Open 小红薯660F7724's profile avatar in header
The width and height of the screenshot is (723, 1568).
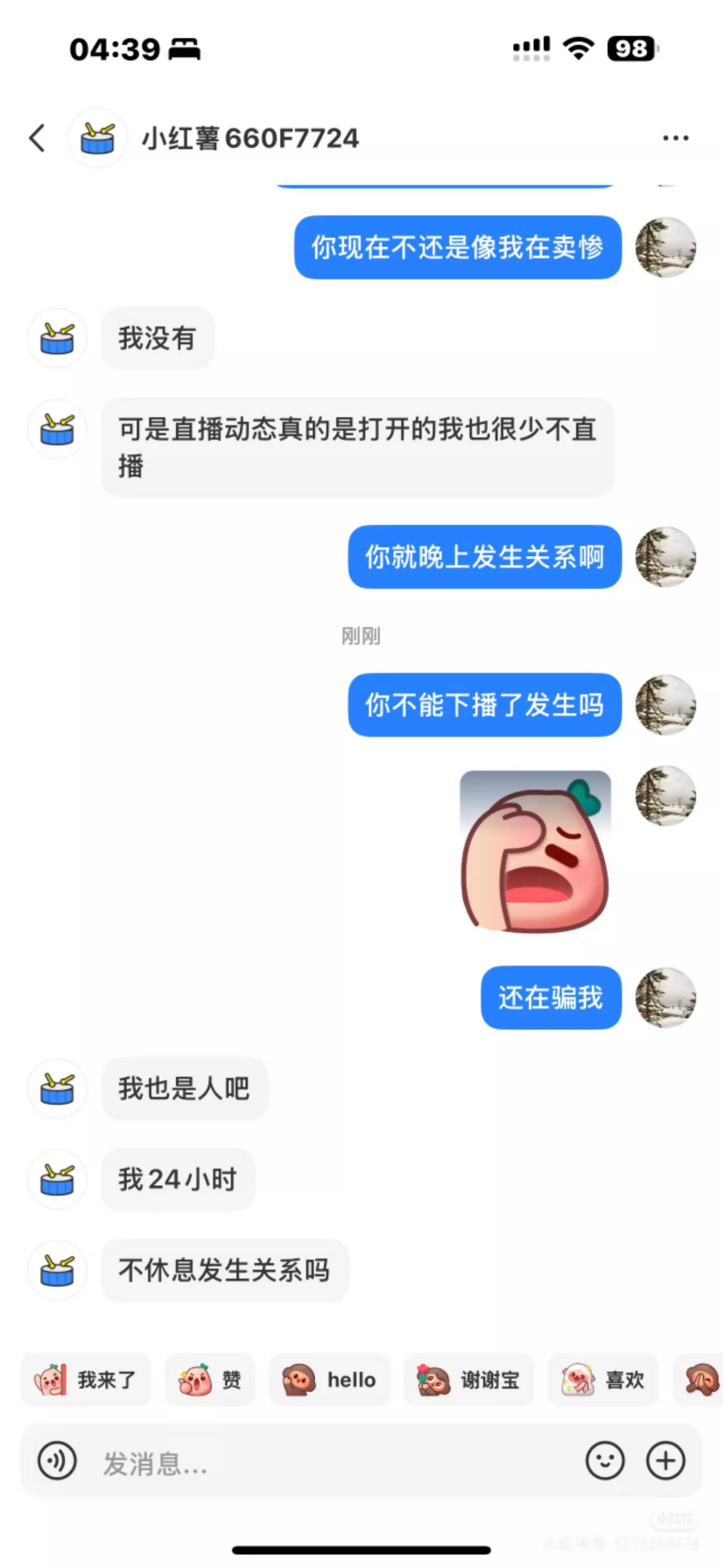pos(98,138)
